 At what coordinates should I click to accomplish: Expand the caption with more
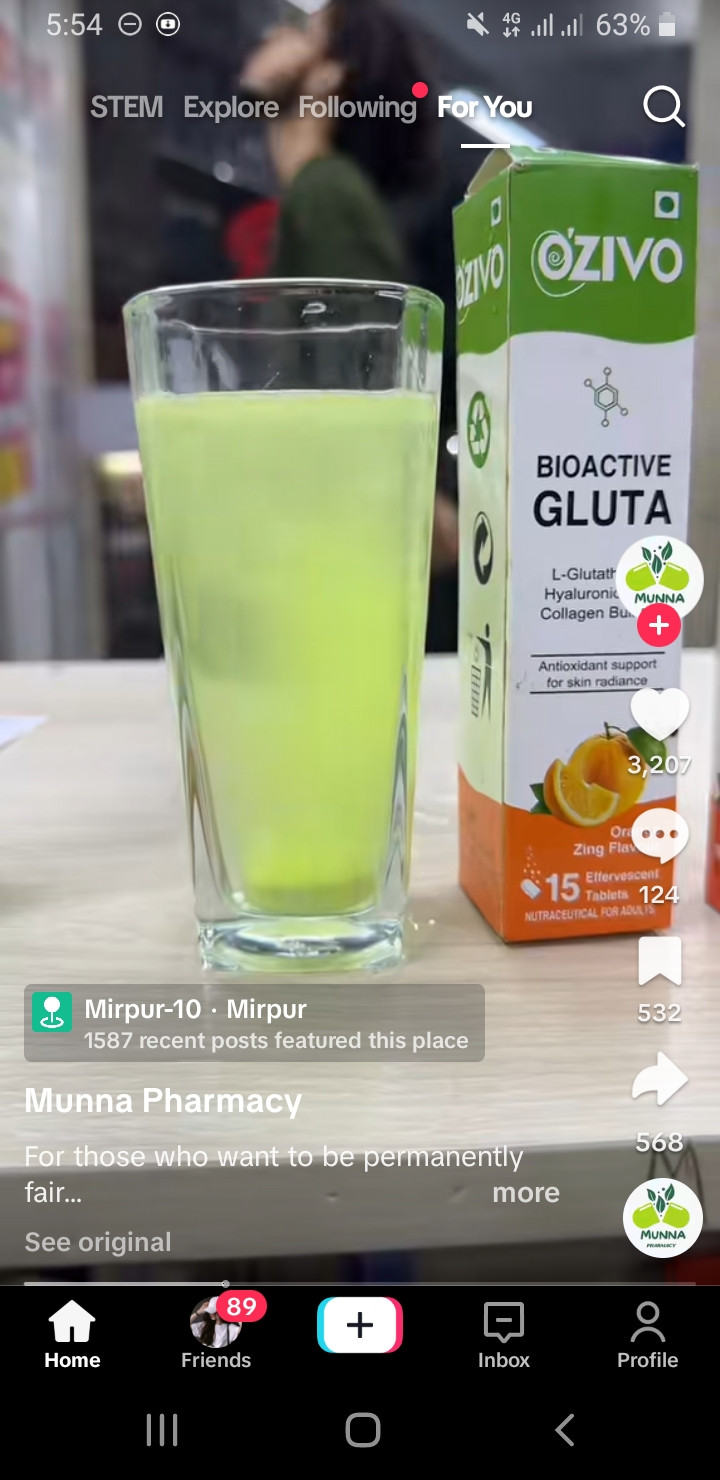click(x=525, y=1192)
